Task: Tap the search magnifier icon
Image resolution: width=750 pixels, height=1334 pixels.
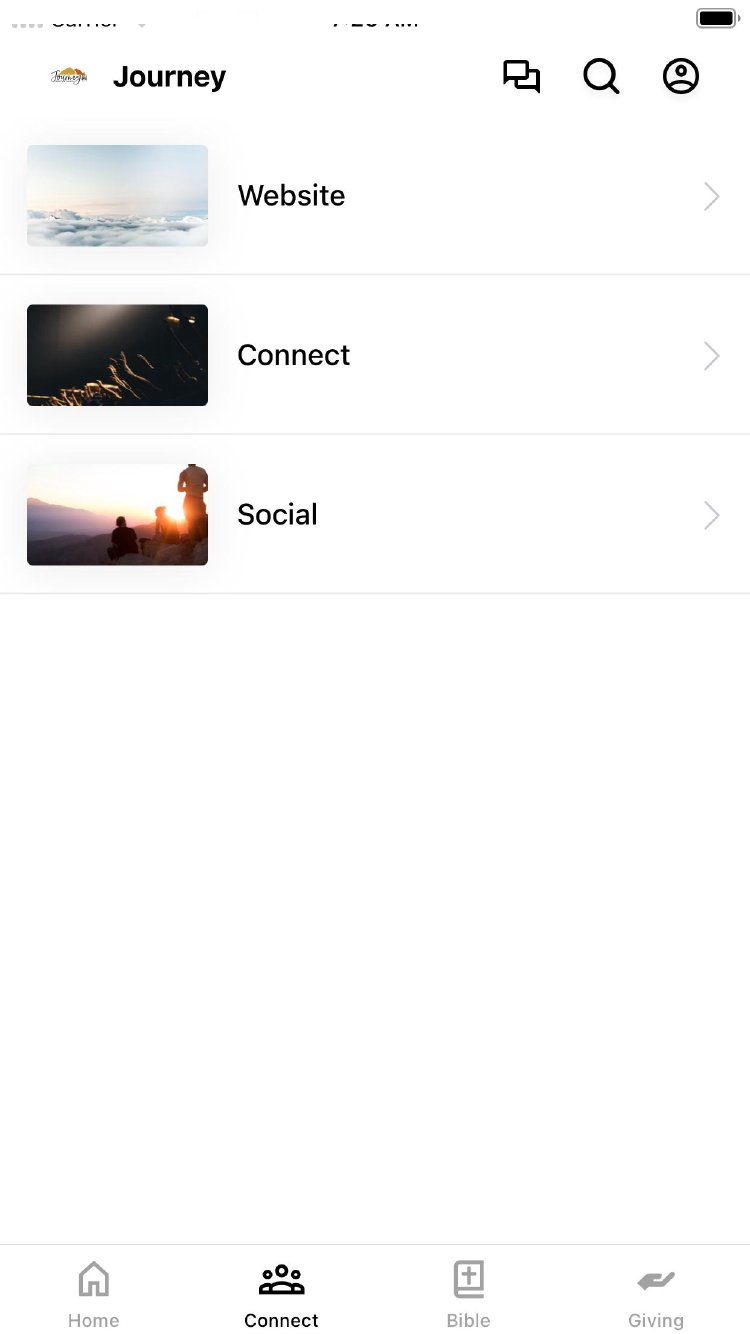Action: [x=601, y=77]
